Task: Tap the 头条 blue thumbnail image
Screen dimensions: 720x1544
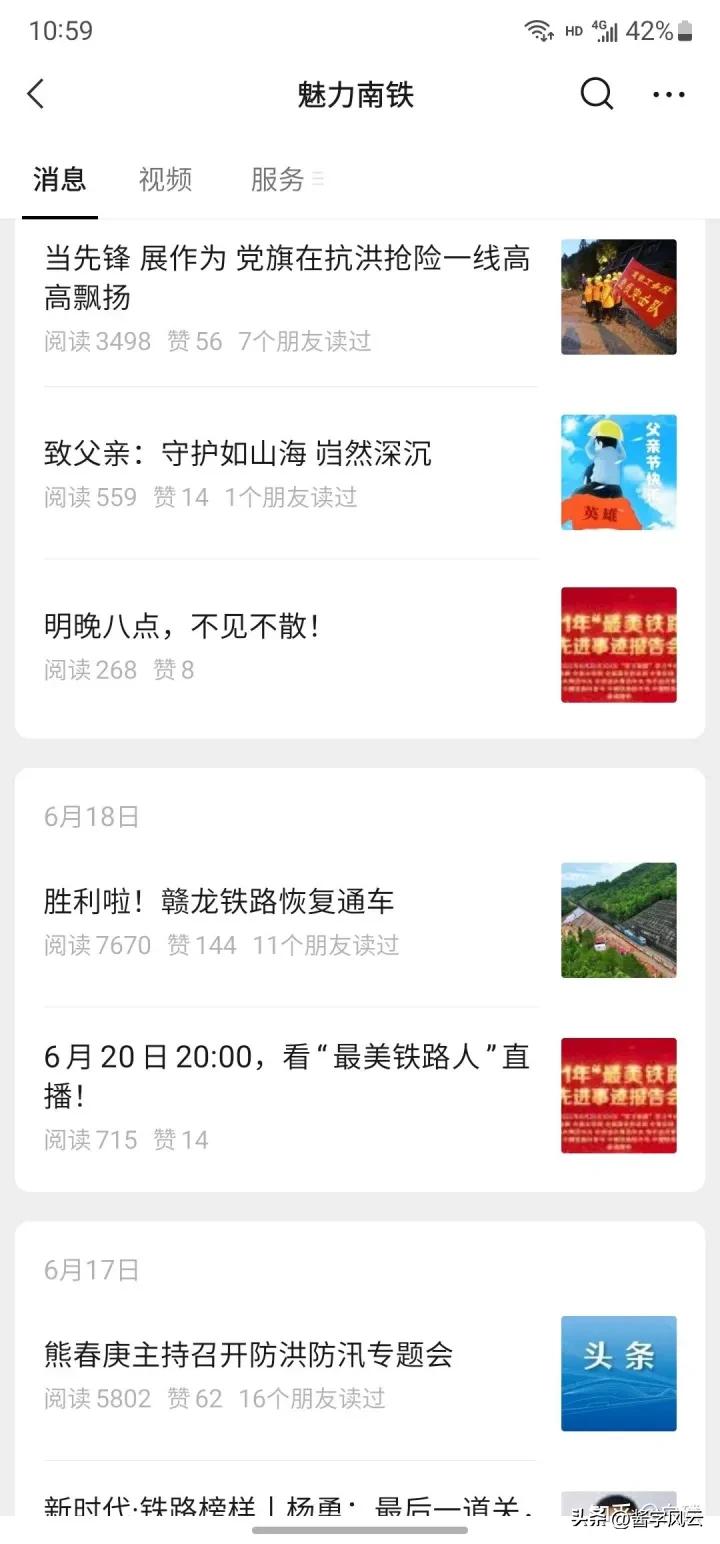Action: (x=618, y=1373)
